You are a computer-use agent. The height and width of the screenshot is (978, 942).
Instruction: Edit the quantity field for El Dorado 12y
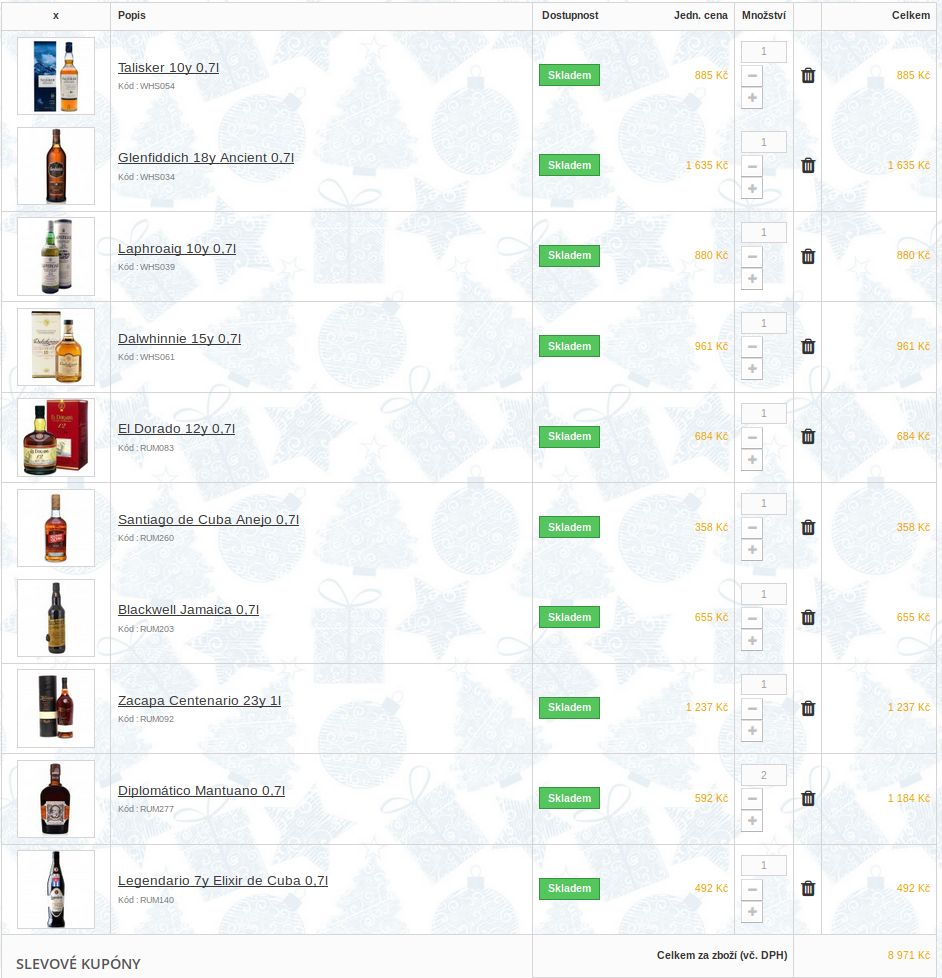click(x=764, y=413)
